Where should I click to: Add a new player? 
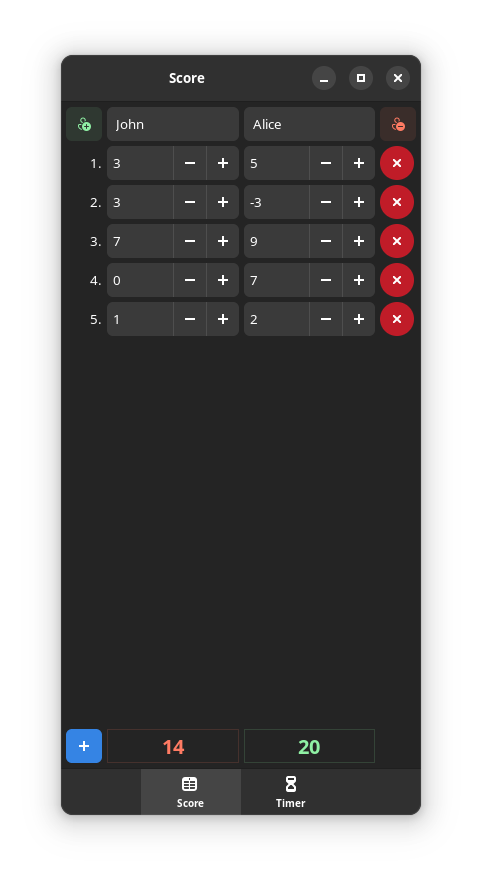point(84,124)
